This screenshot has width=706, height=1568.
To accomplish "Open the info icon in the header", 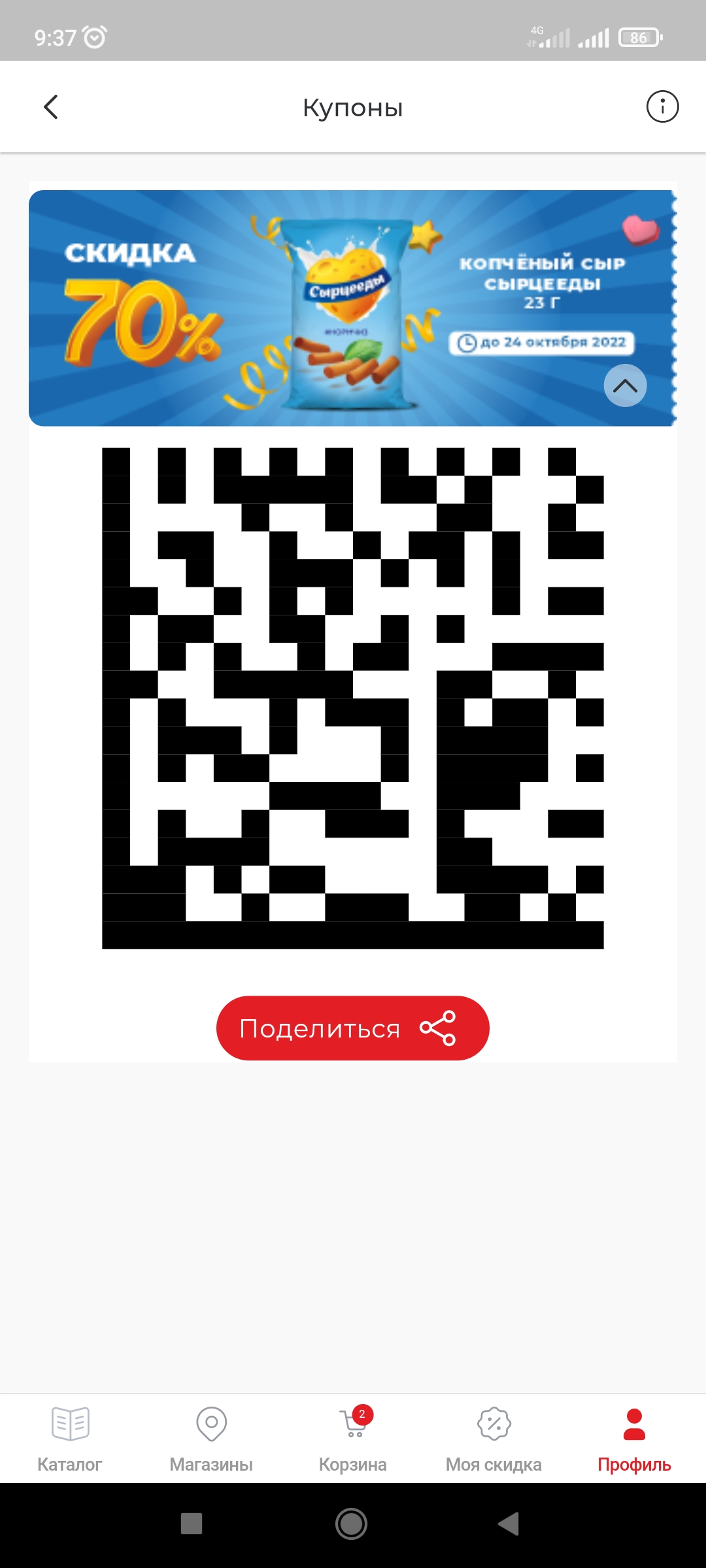I will point(662,106).
